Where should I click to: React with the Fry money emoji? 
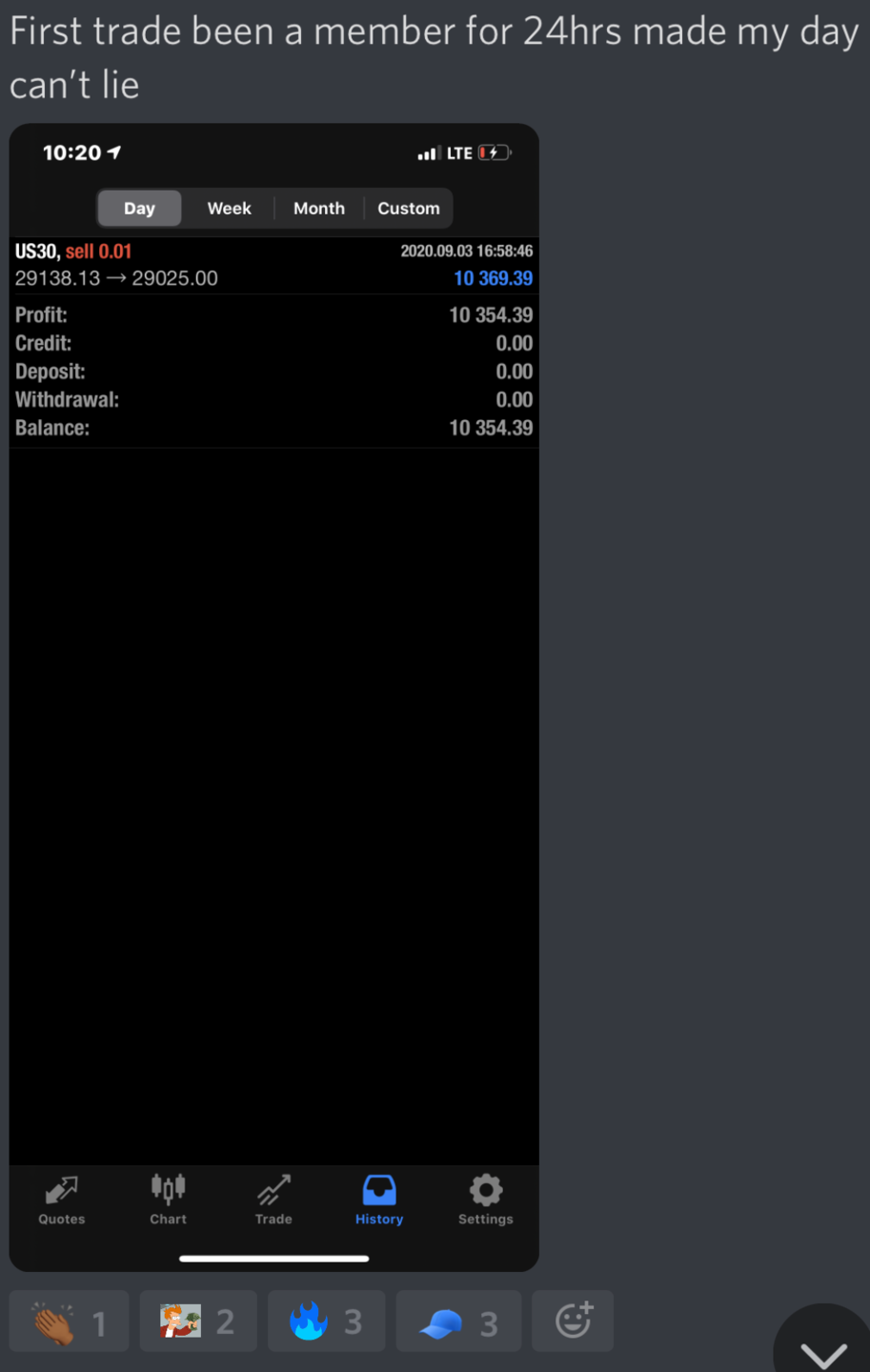pyautogui.click(x=198, y=1321)
